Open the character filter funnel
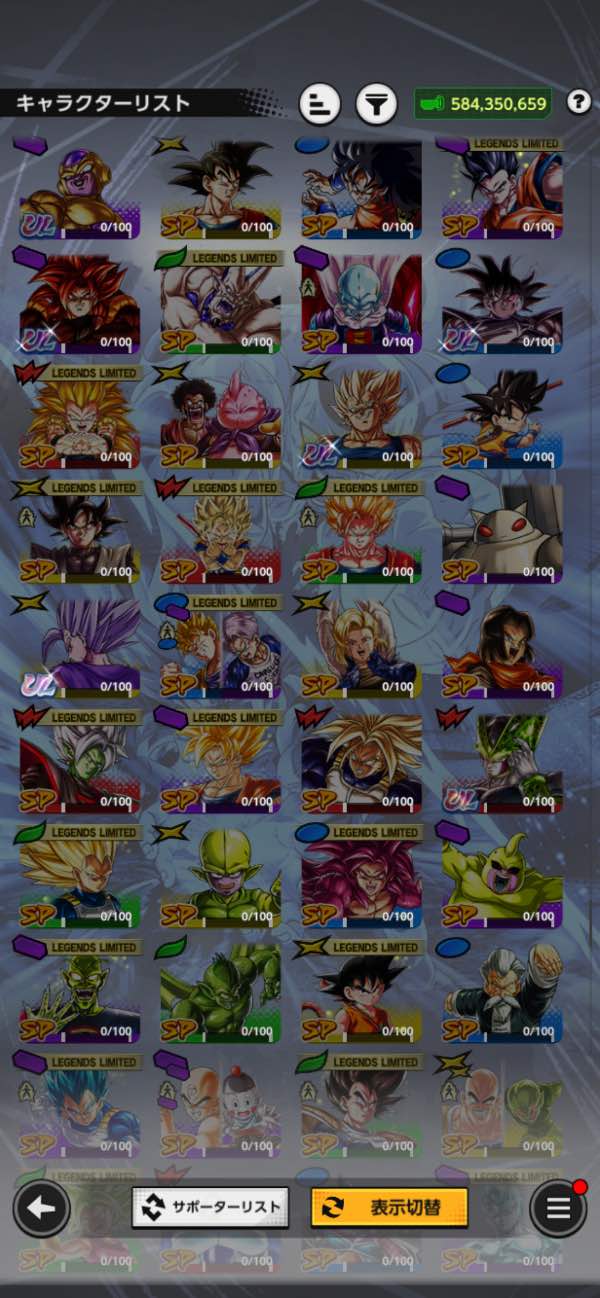 point(377,103)
